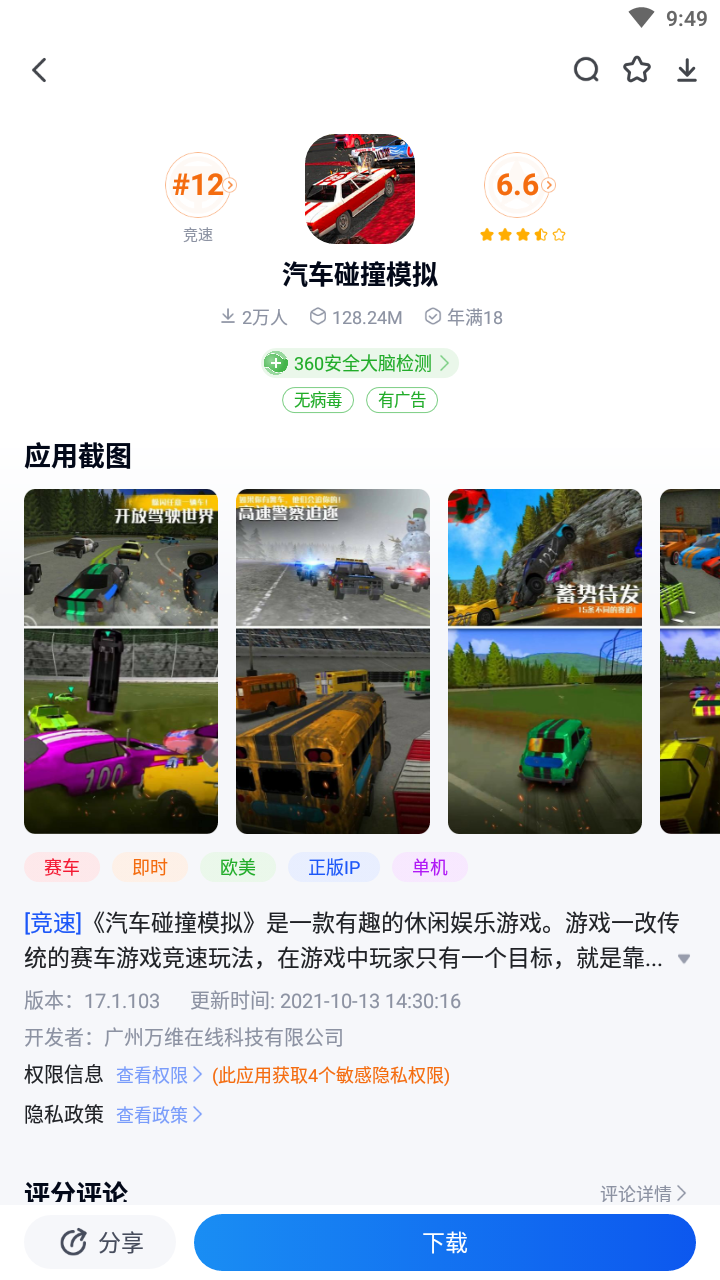View the 6.6 rating details
The image size is (720, 1280).
pos(521,185)
